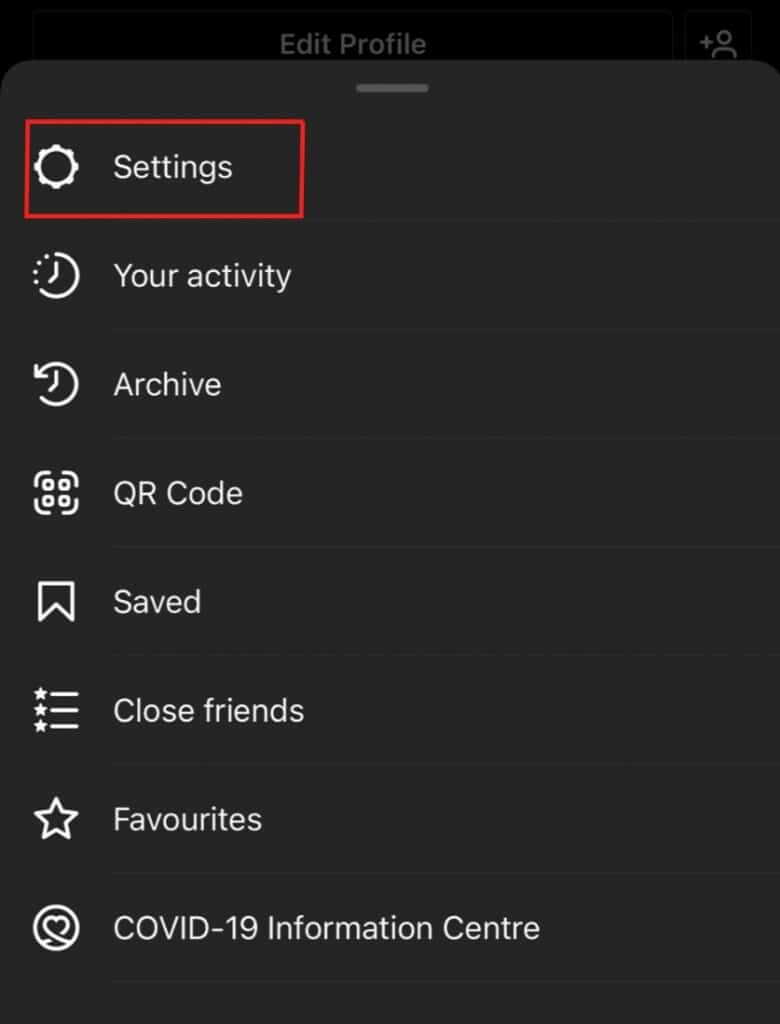Open the Archive

coord(167,385)
